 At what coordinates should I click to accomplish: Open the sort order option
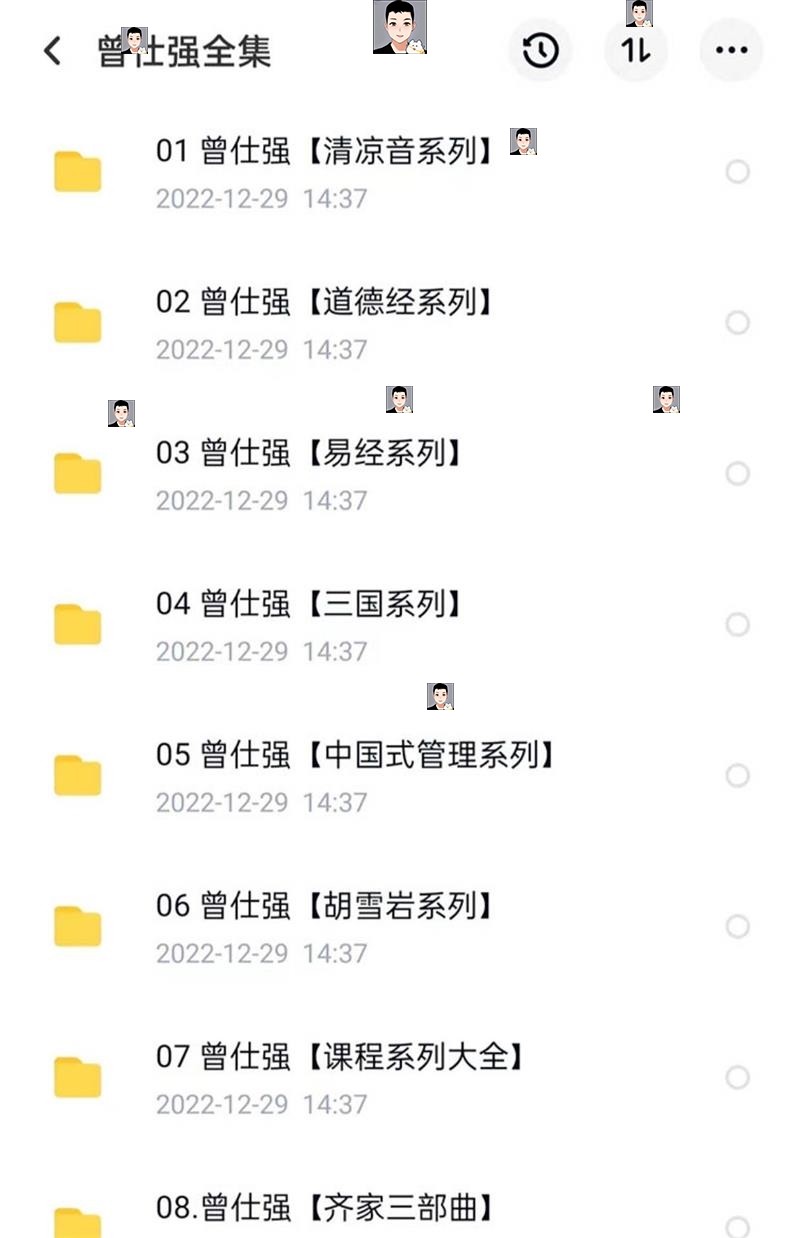point(636,50)
